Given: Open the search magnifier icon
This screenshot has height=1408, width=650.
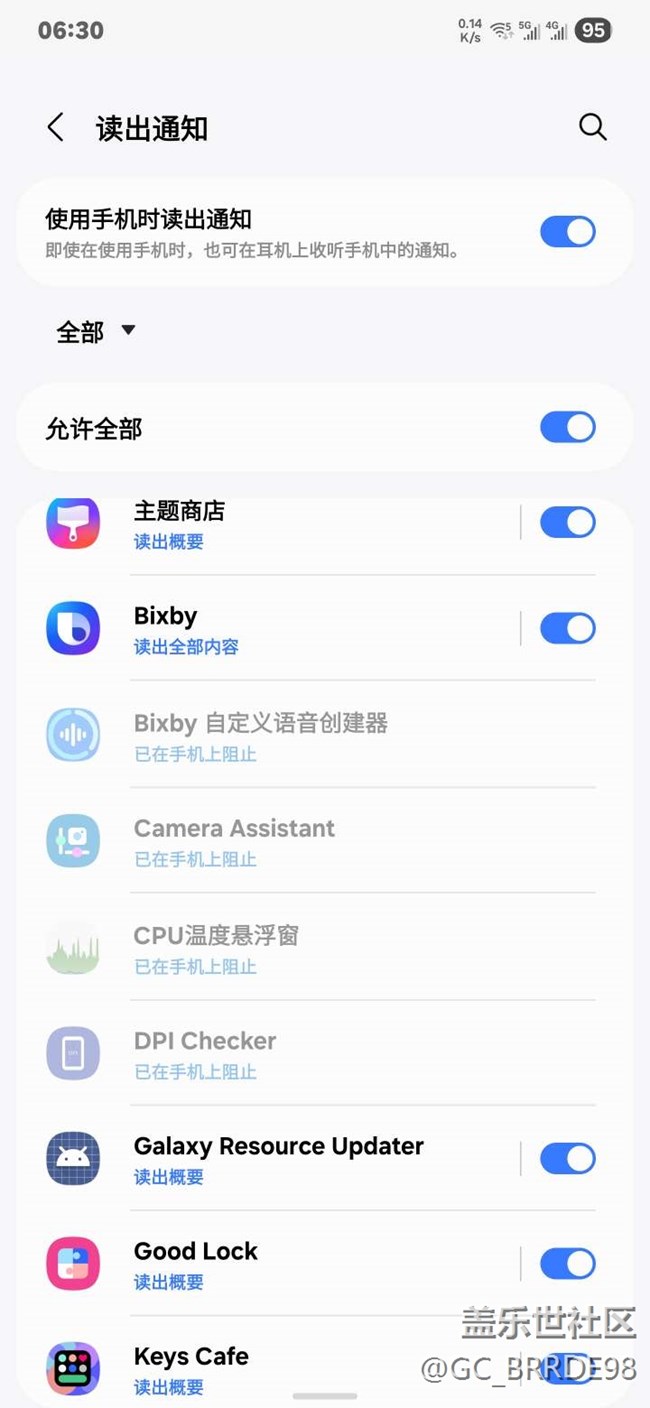Looking at the screenshot, I should (593, 128).
